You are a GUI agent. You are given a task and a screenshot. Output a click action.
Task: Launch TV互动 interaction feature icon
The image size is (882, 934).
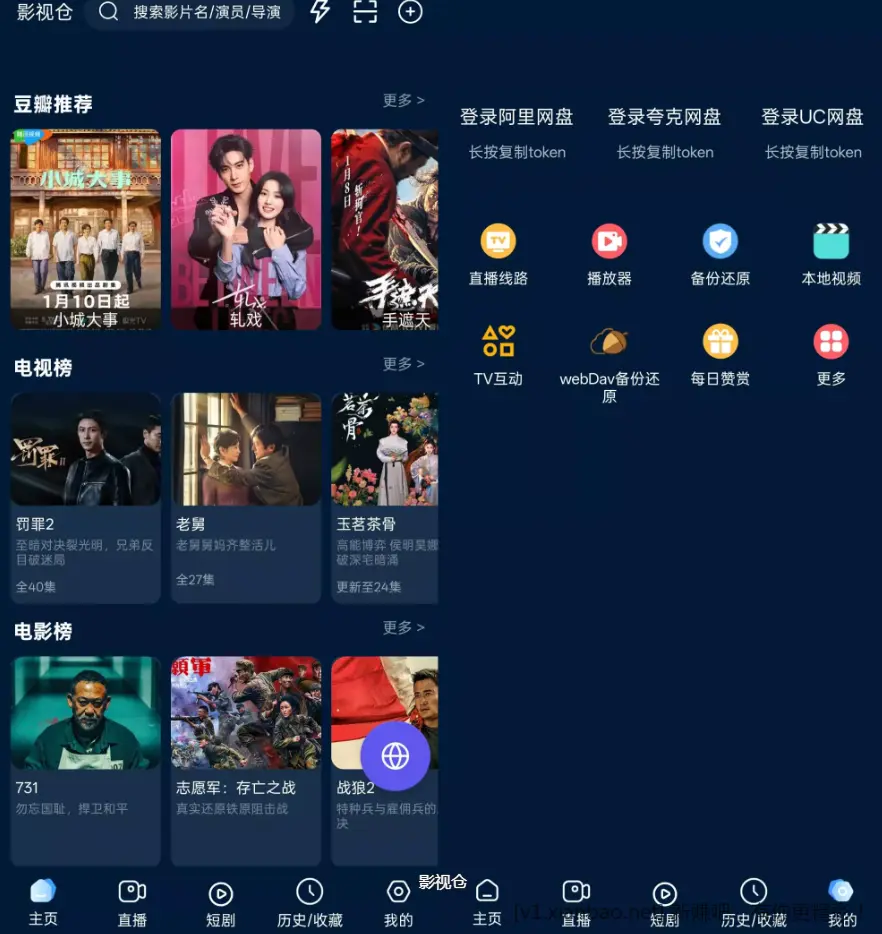click(498, 341)
